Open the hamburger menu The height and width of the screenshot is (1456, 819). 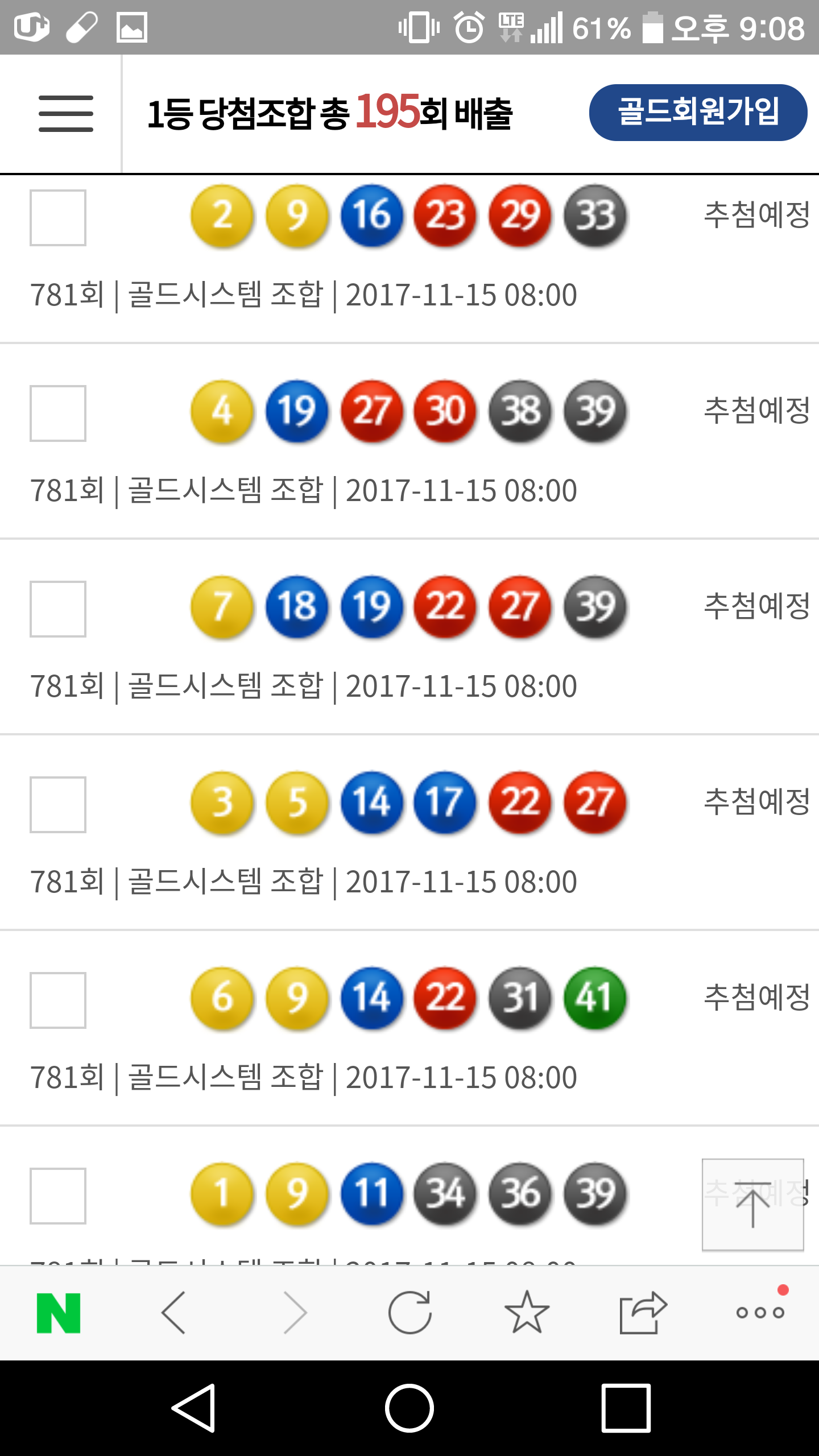(65, 114)
